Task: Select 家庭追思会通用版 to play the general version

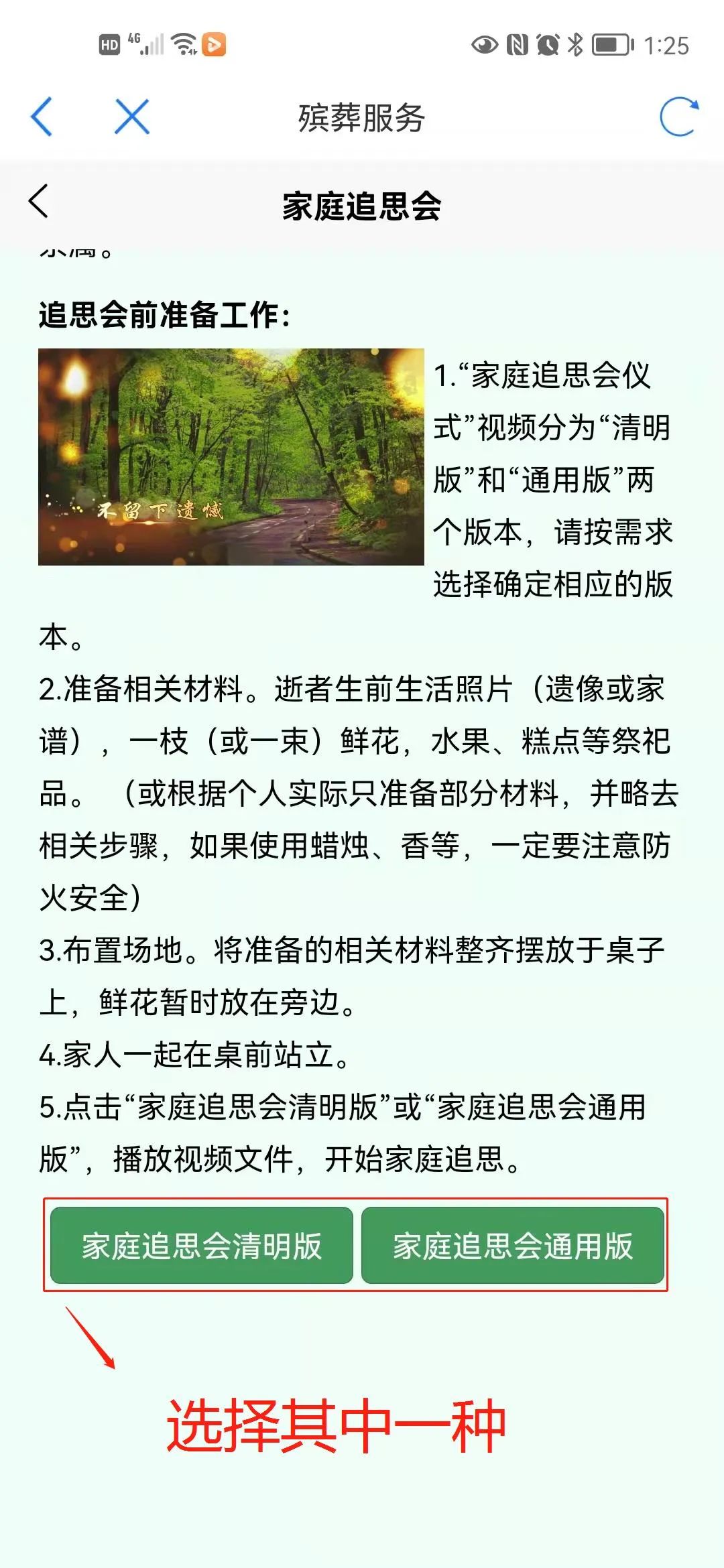Action: coord(514,1244)
